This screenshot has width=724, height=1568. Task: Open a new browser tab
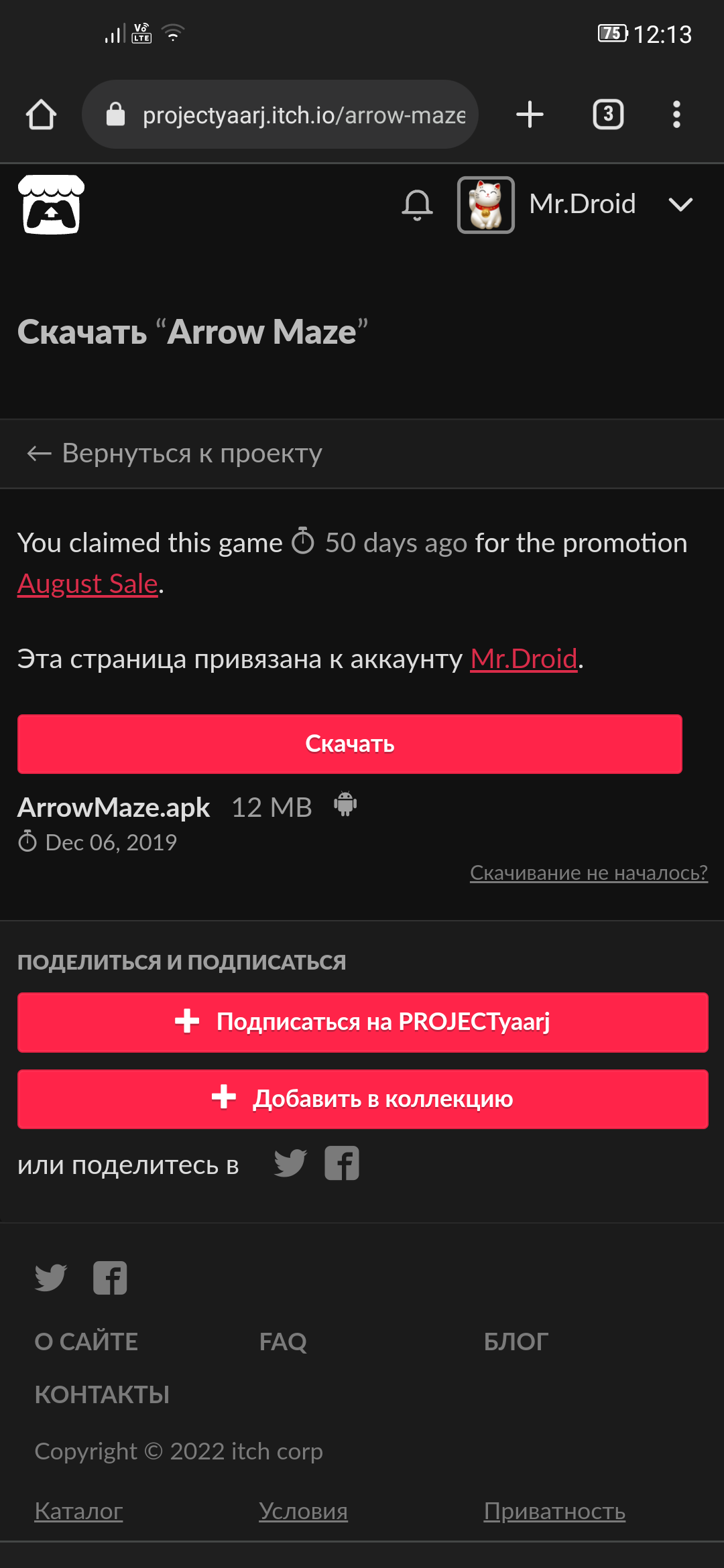click(530, 115)
